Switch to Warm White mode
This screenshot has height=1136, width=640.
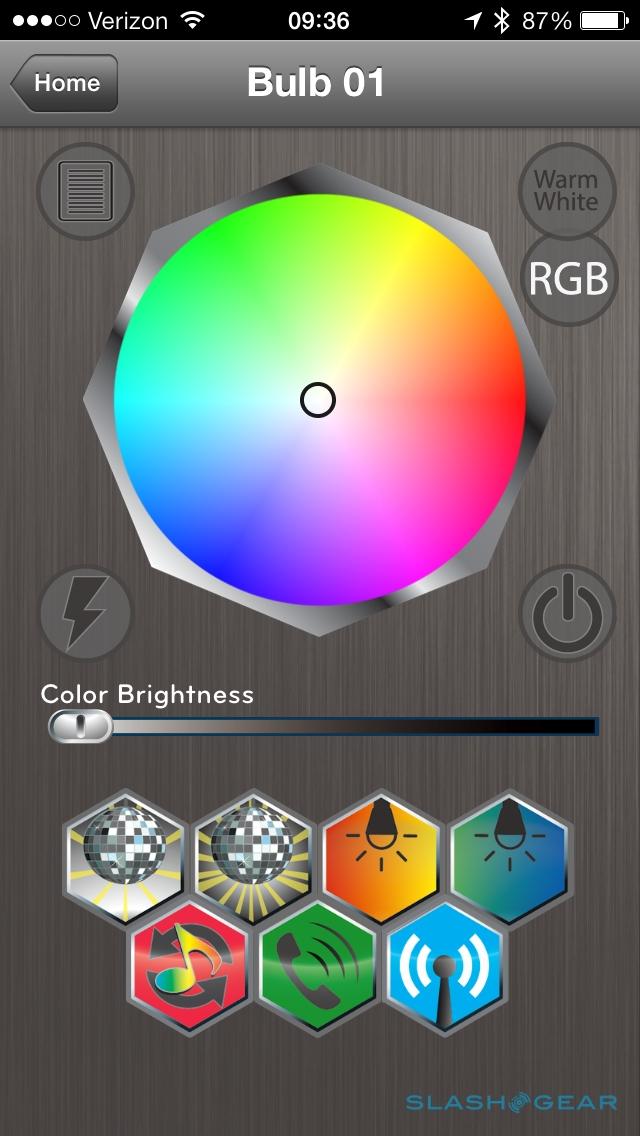point(566,190)
